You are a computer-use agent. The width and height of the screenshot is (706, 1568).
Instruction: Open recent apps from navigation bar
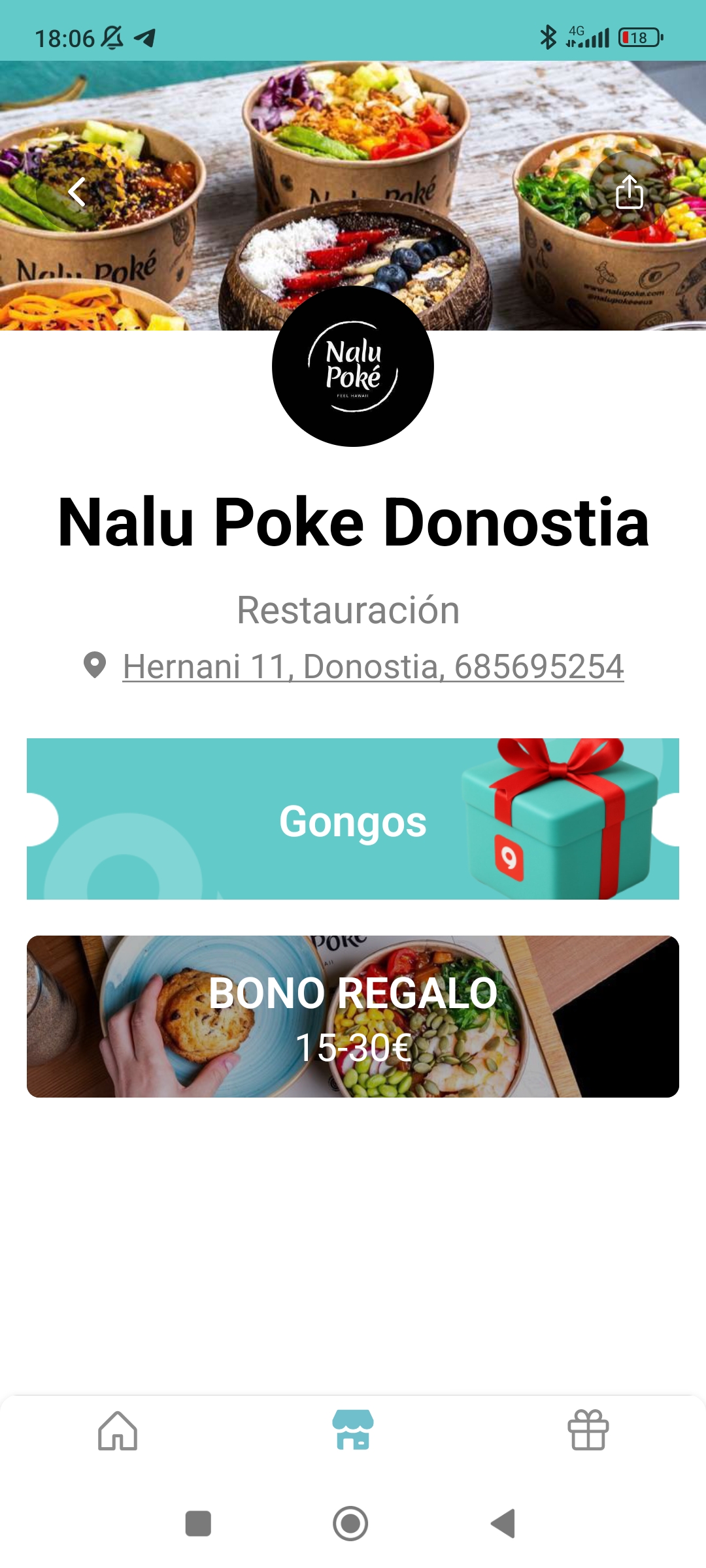point(198,1524)
